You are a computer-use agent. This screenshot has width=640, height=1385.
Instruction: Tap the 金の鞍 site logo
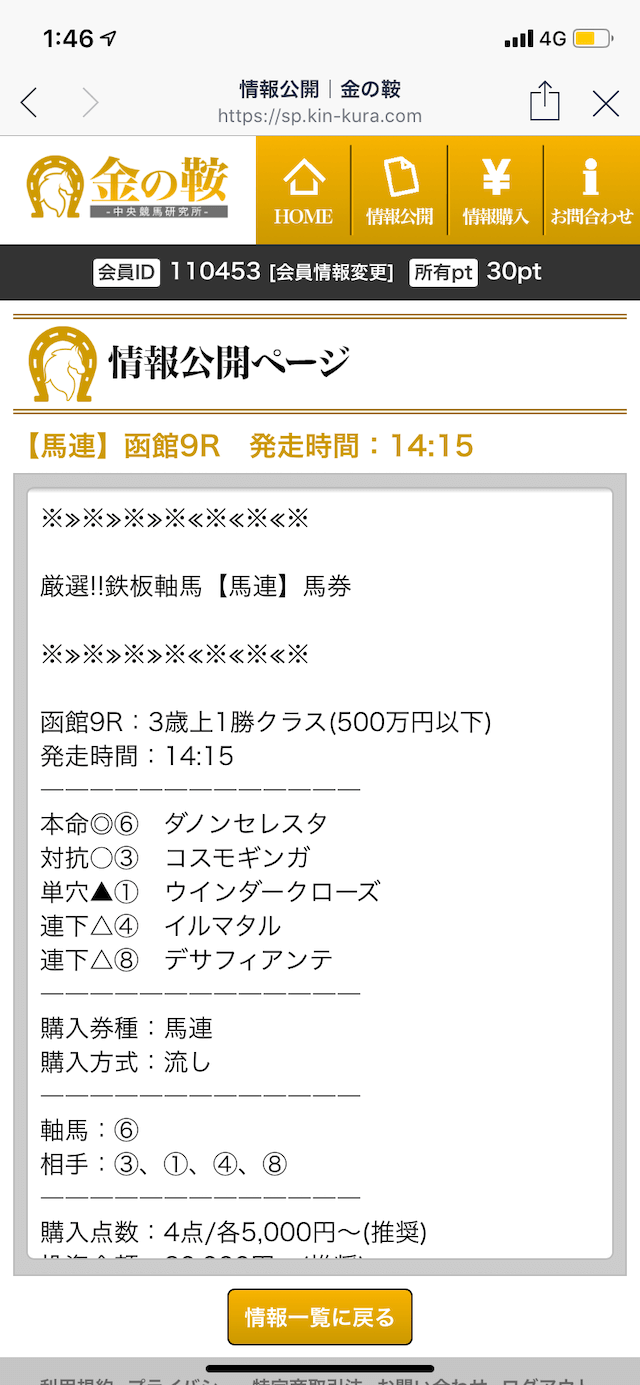[x=128, y=188]
